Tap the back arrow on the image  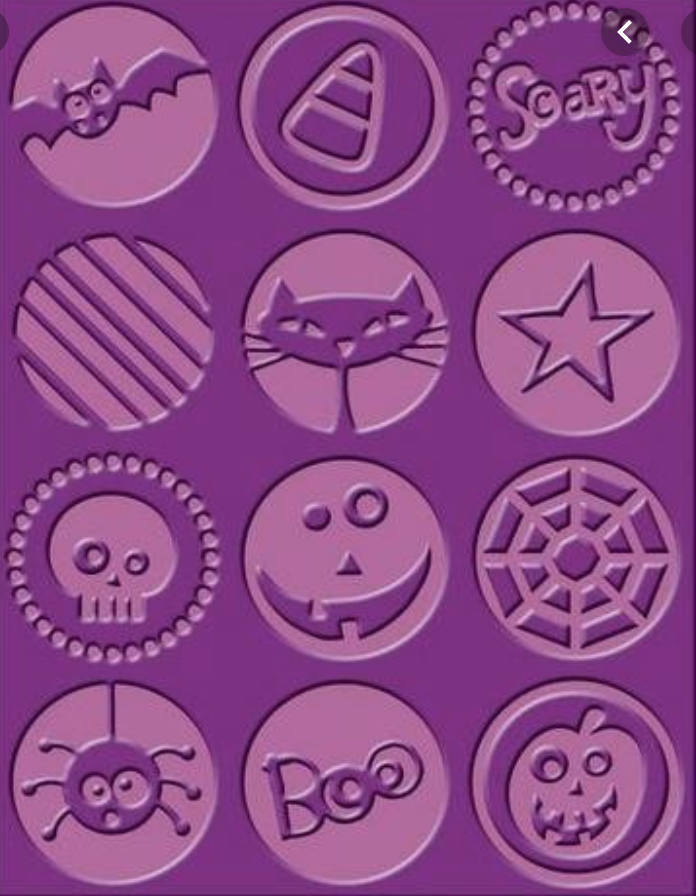626,33
